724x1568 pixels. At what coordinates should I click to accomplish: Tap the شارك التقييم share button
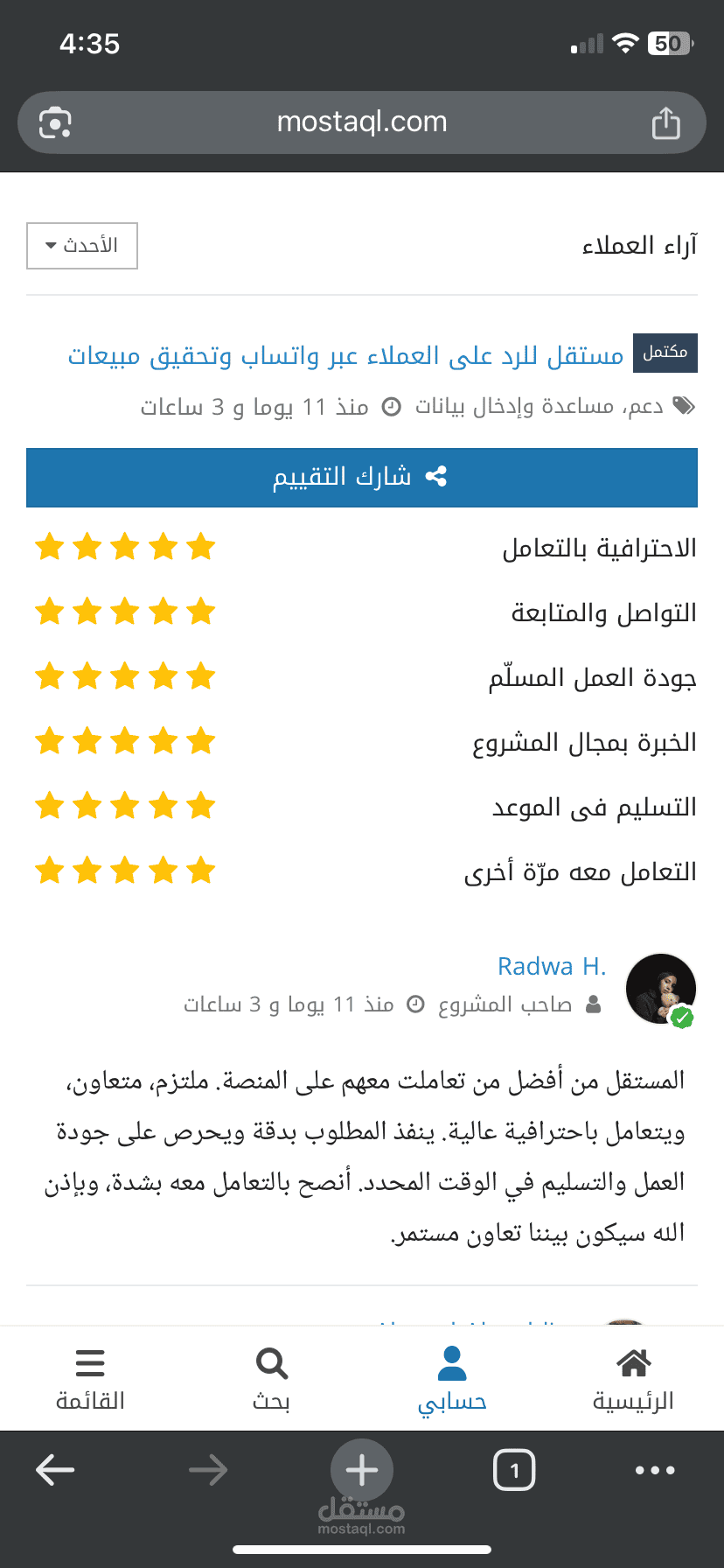(x=362, y=478)
